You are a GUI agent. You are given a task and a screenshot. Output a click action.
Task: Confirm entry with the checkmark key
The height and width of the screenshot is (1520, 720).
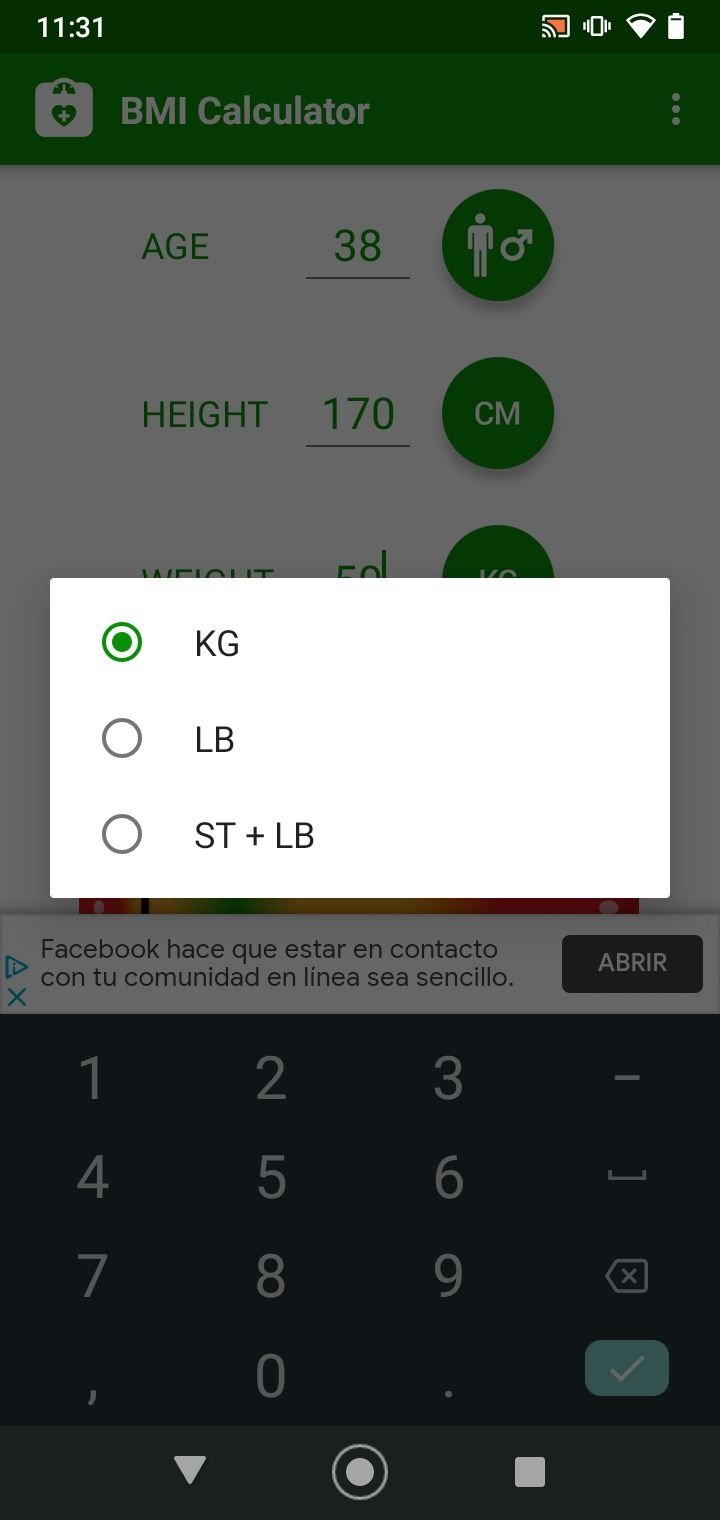tap(627, 1368)
